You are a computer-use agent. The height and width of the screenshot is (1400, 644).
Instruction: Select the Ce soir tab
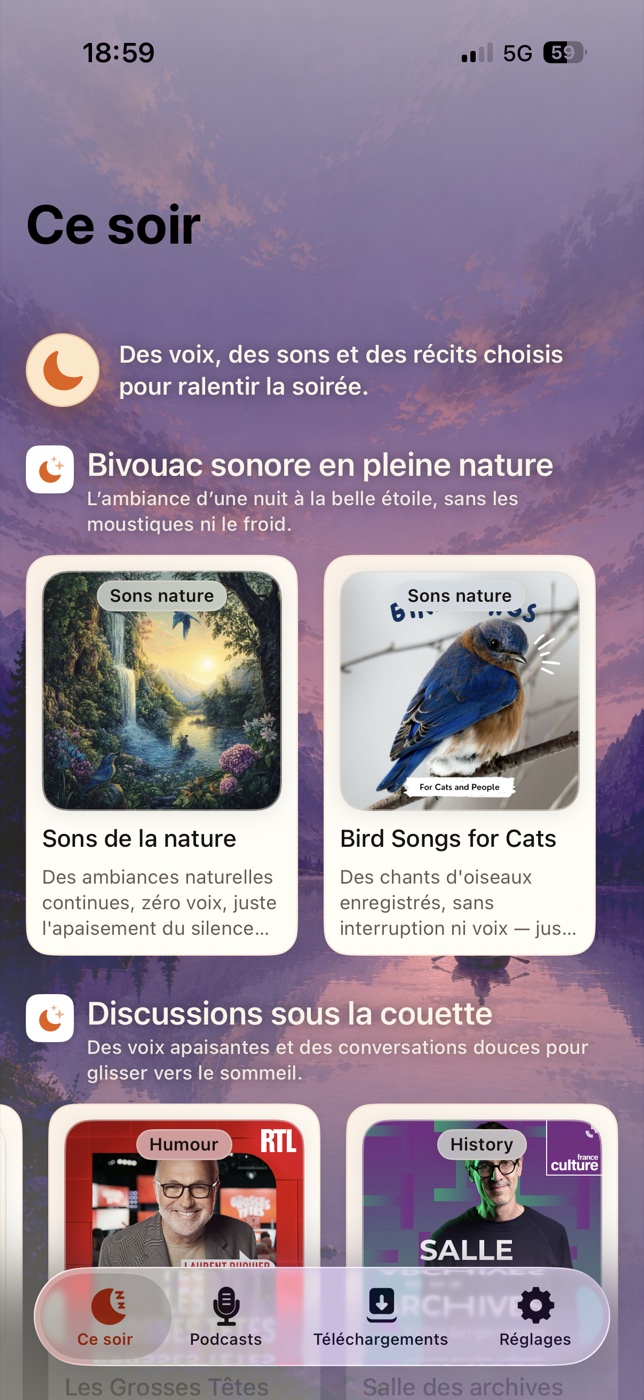pyautogui.click(x=105, y=1317)
